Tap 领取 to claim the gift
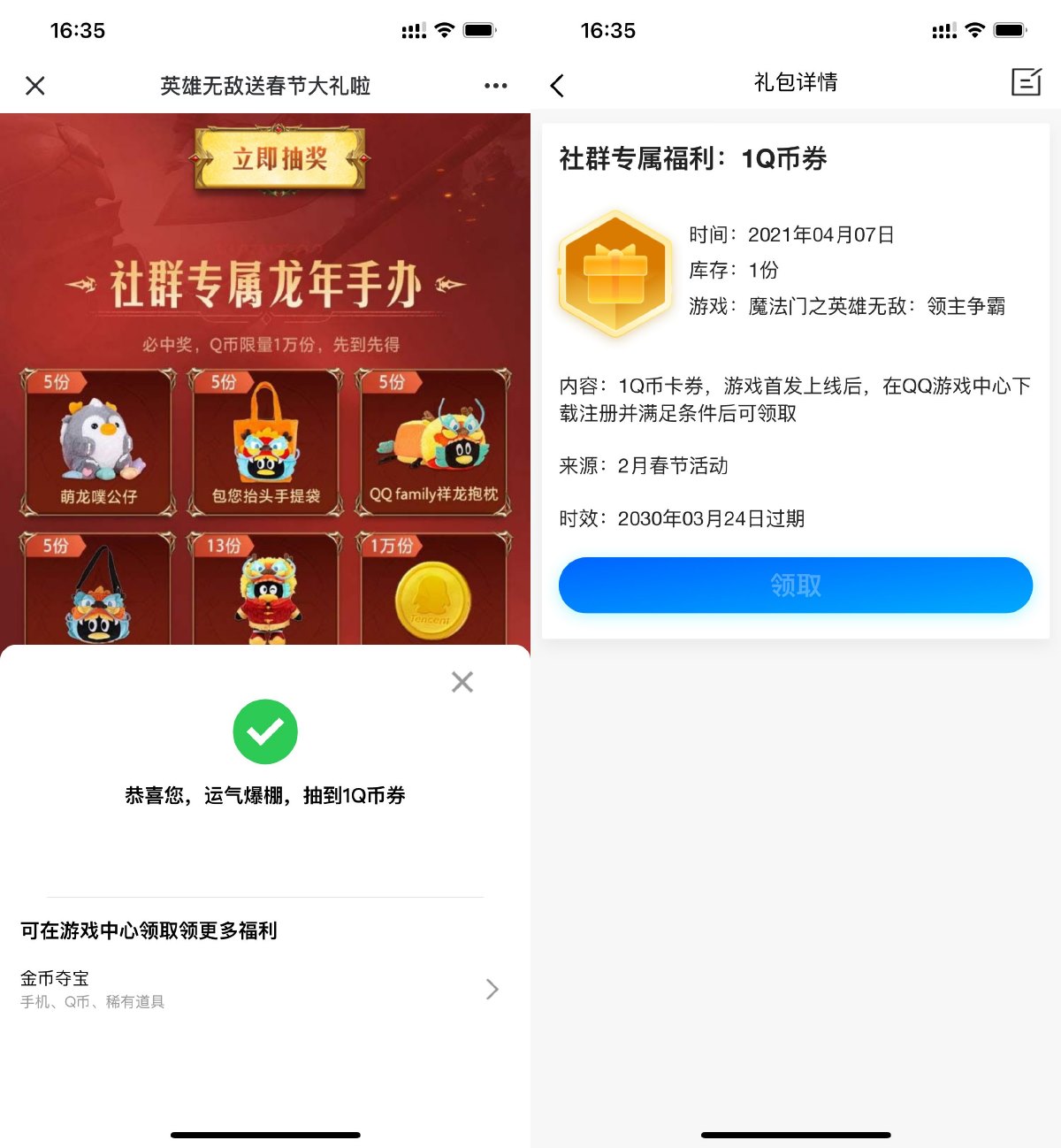This screenshot has width=1061, height=1148. (795, 585)
